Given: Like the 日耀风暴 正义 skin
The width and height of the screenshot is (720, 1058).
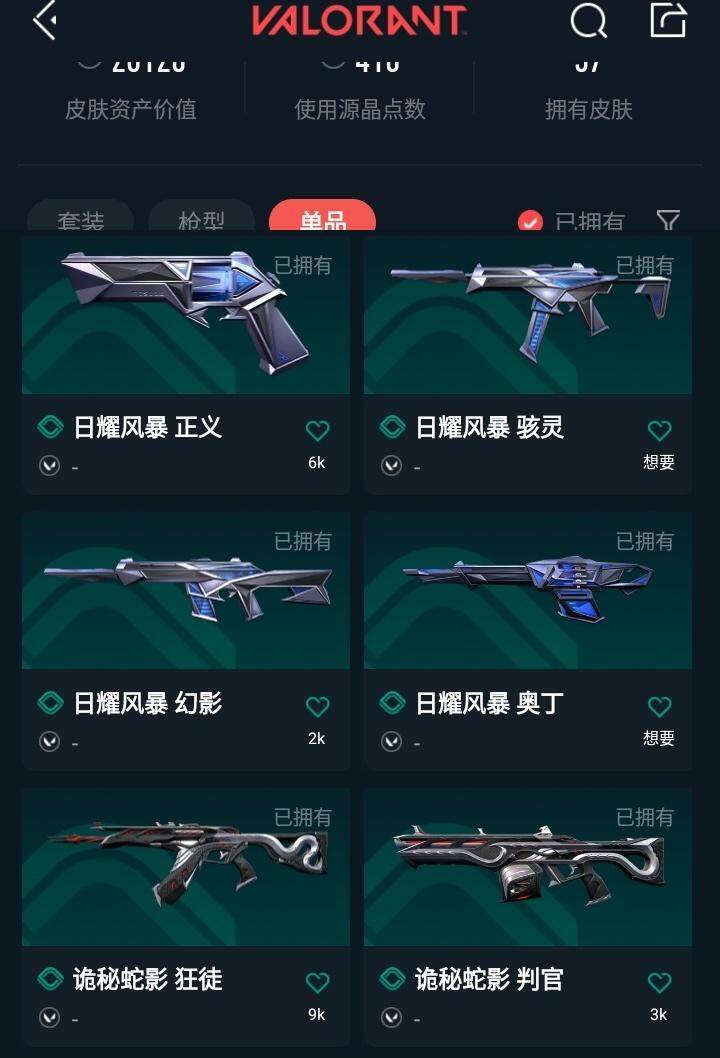Looking at the screenshot, I should pos(317,431).
